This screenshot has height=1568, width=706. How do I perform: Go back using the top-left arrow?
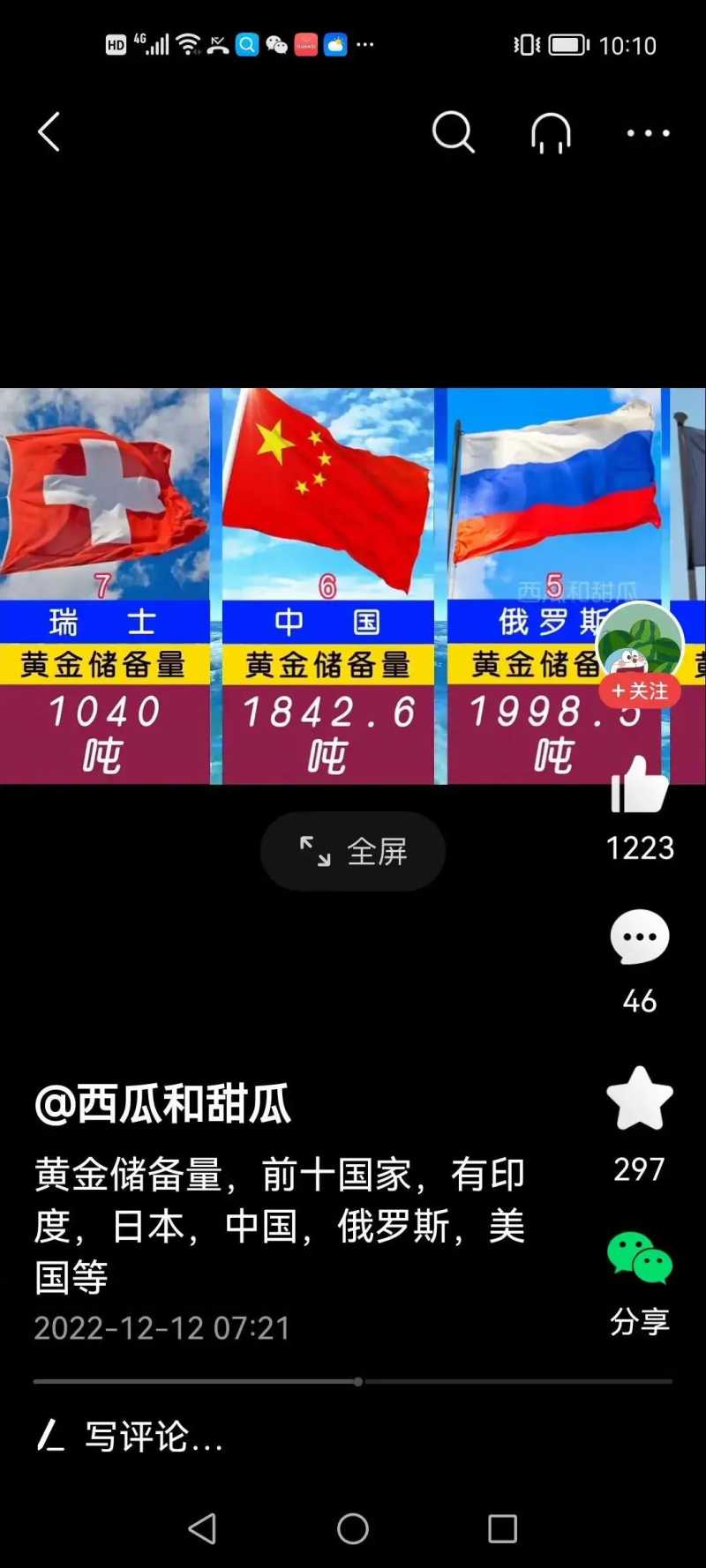[50, 132]
